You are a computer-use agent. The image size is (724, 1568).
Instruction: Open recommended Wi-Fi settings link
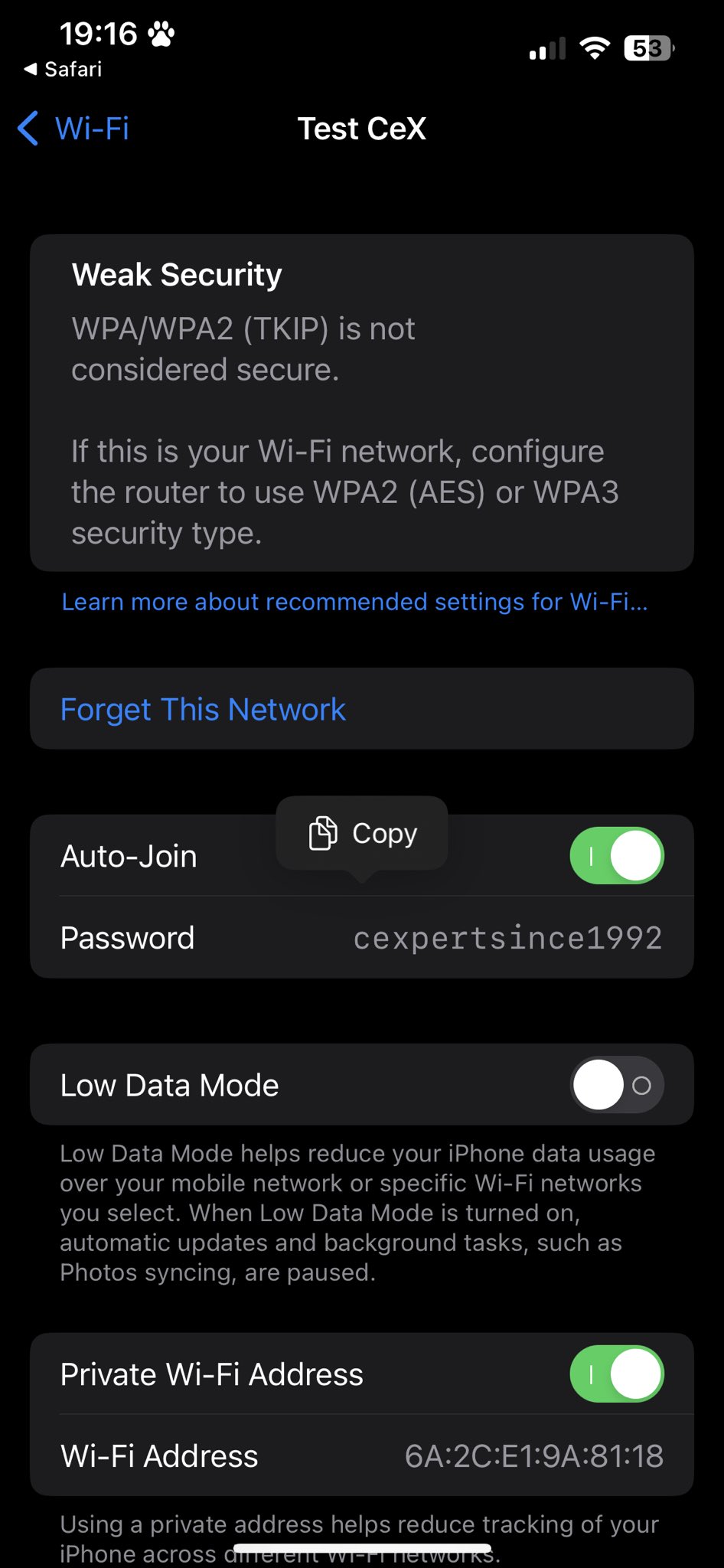pyautogui.click(x=354, y=602)
